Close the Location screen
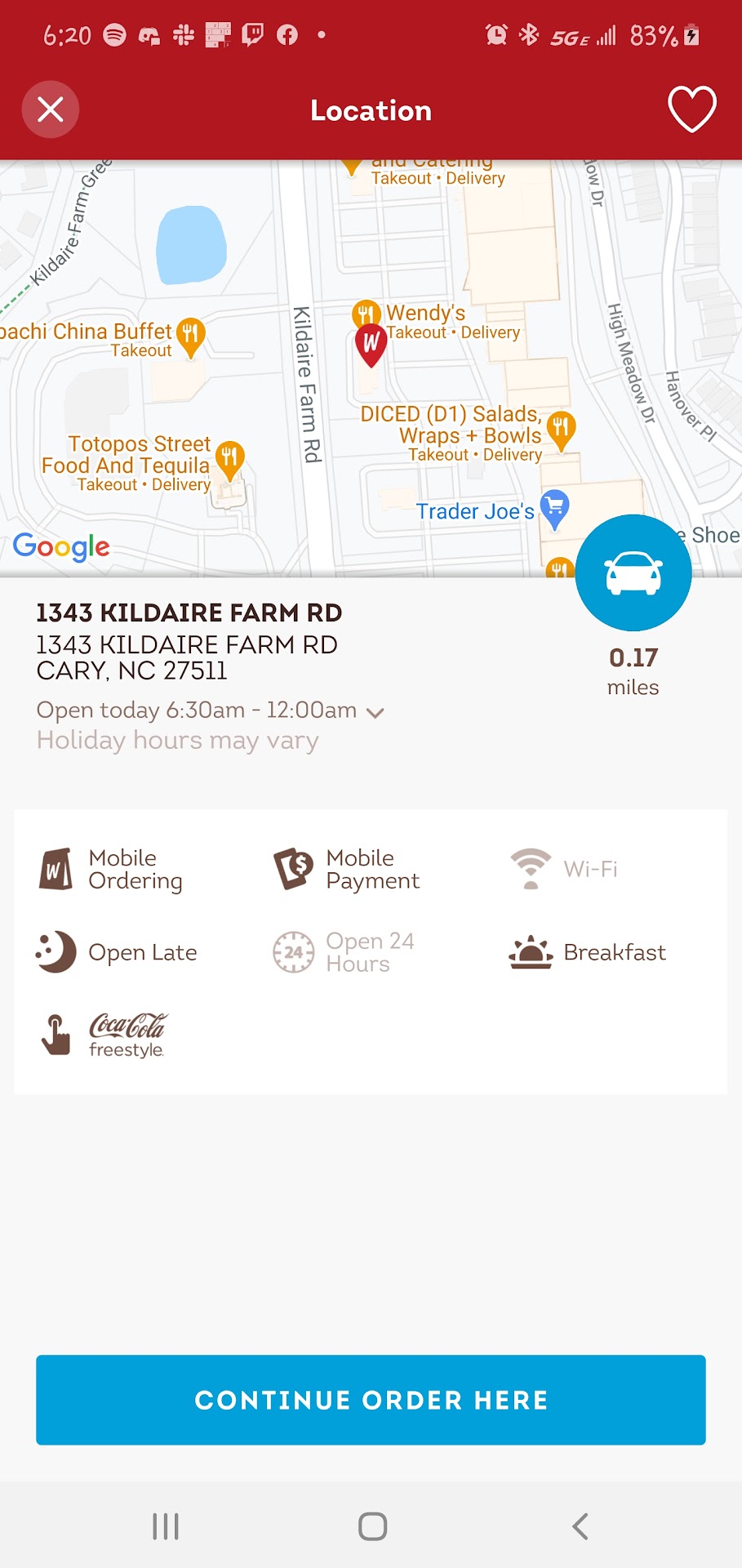 51,109
